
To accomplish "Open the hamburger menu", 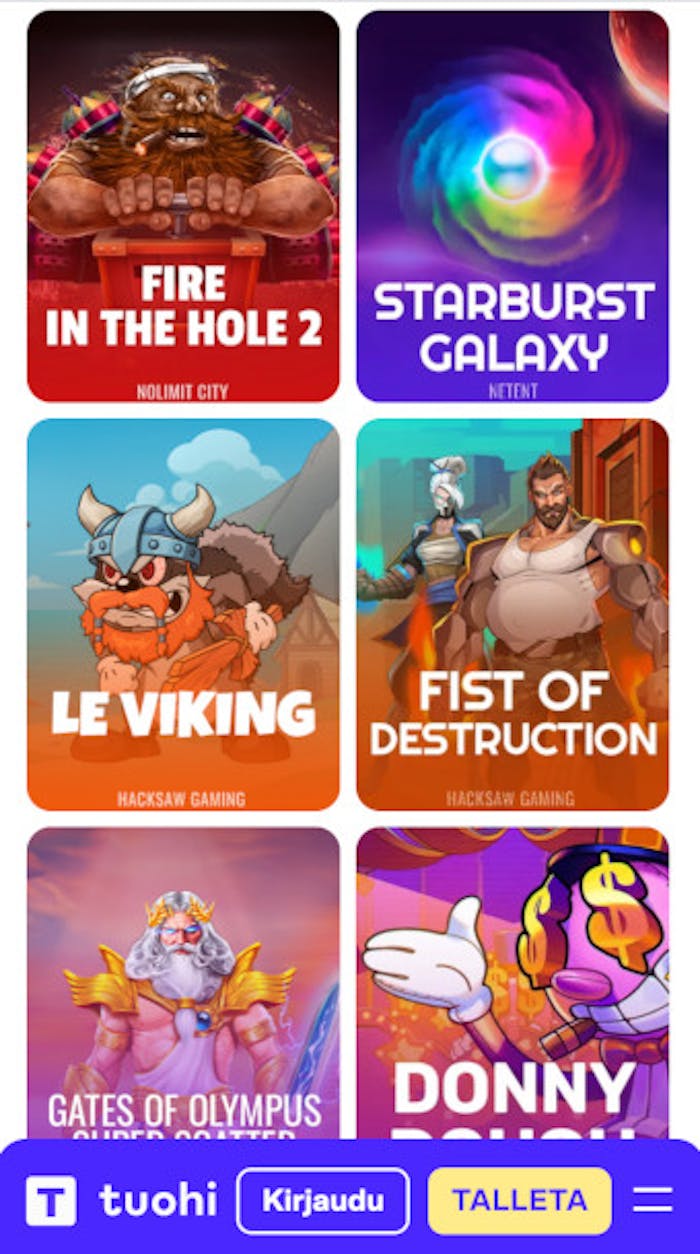I will coord(653,1200).
